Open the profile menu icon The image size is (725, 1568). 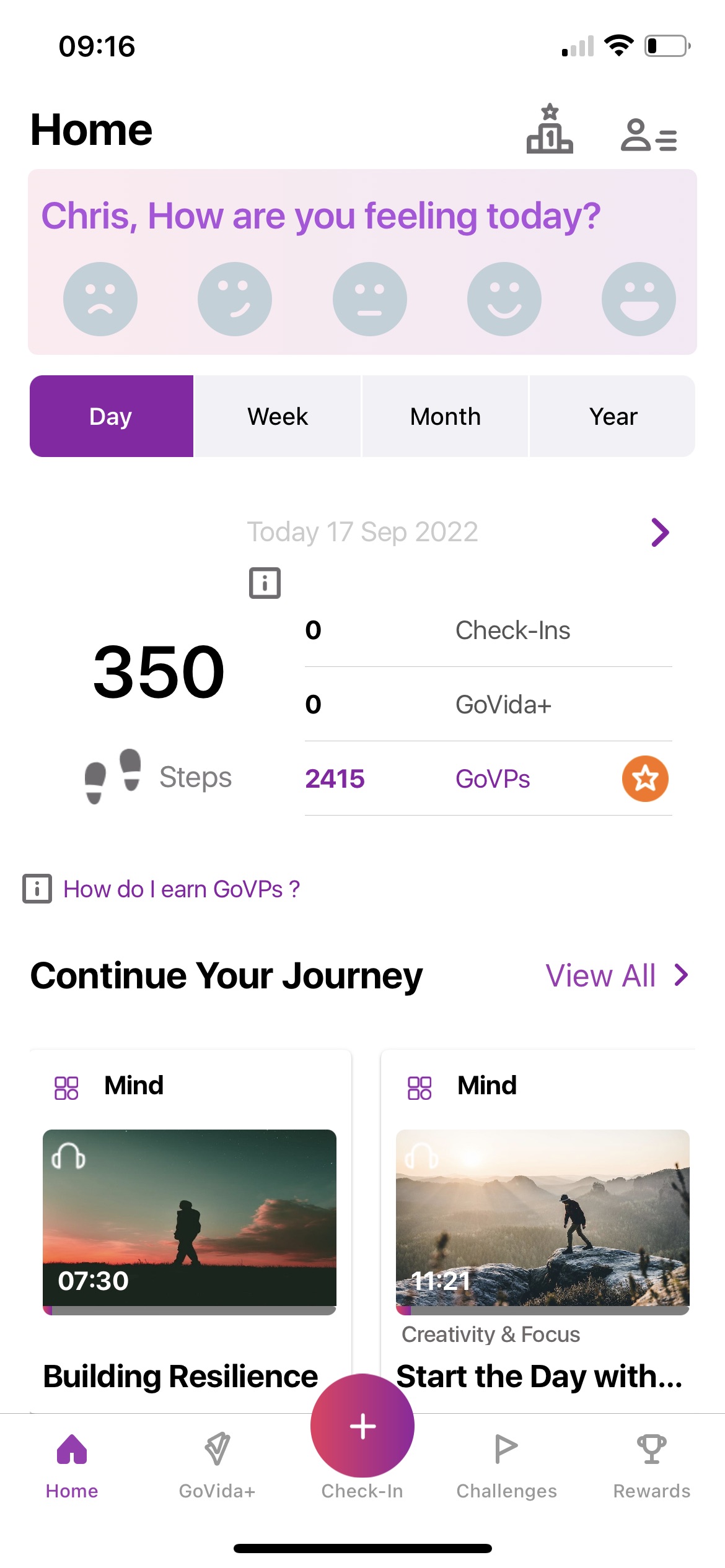point(648,135)
